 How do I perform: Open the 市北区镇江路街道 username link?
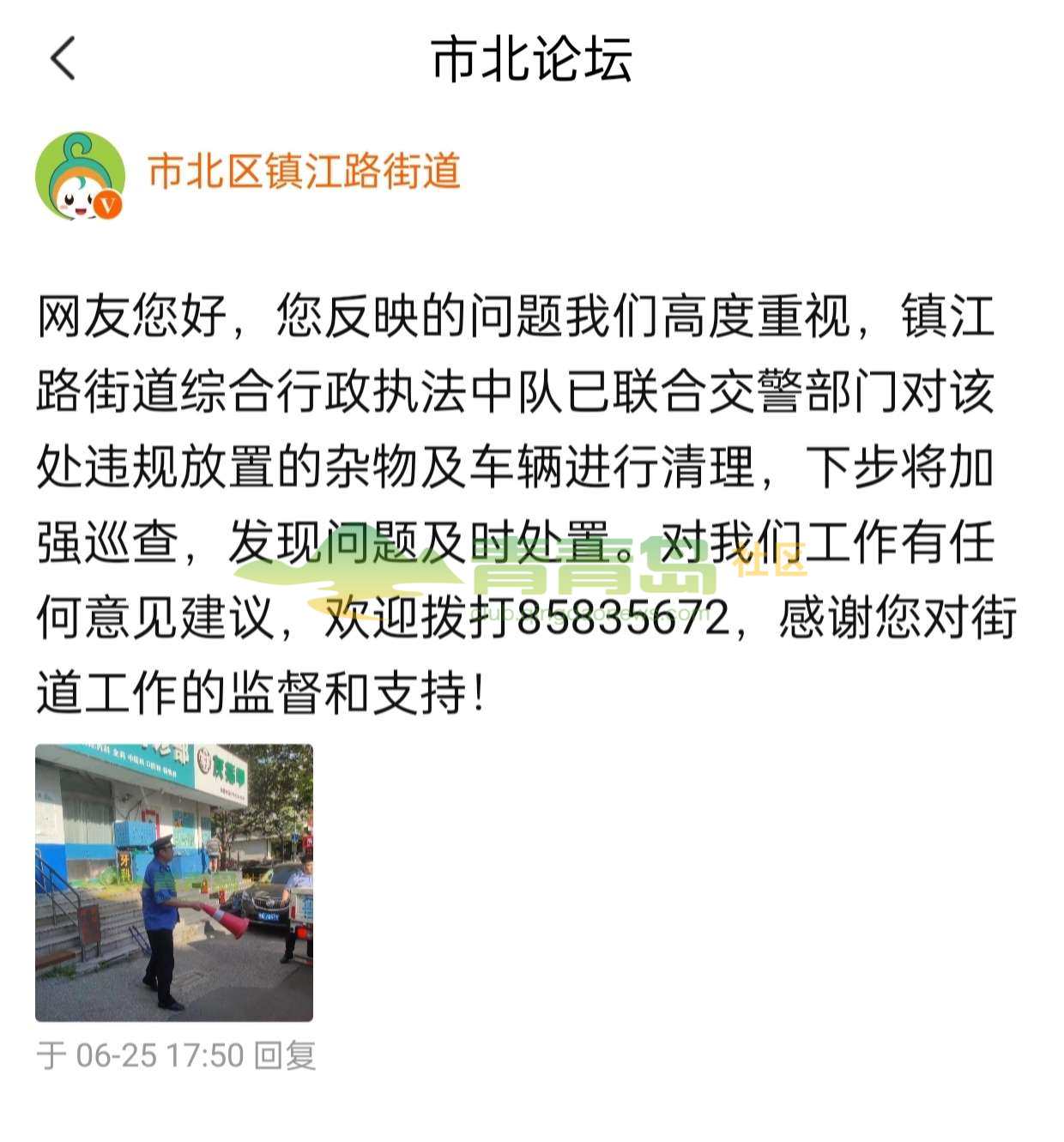(x=304, y=171)
